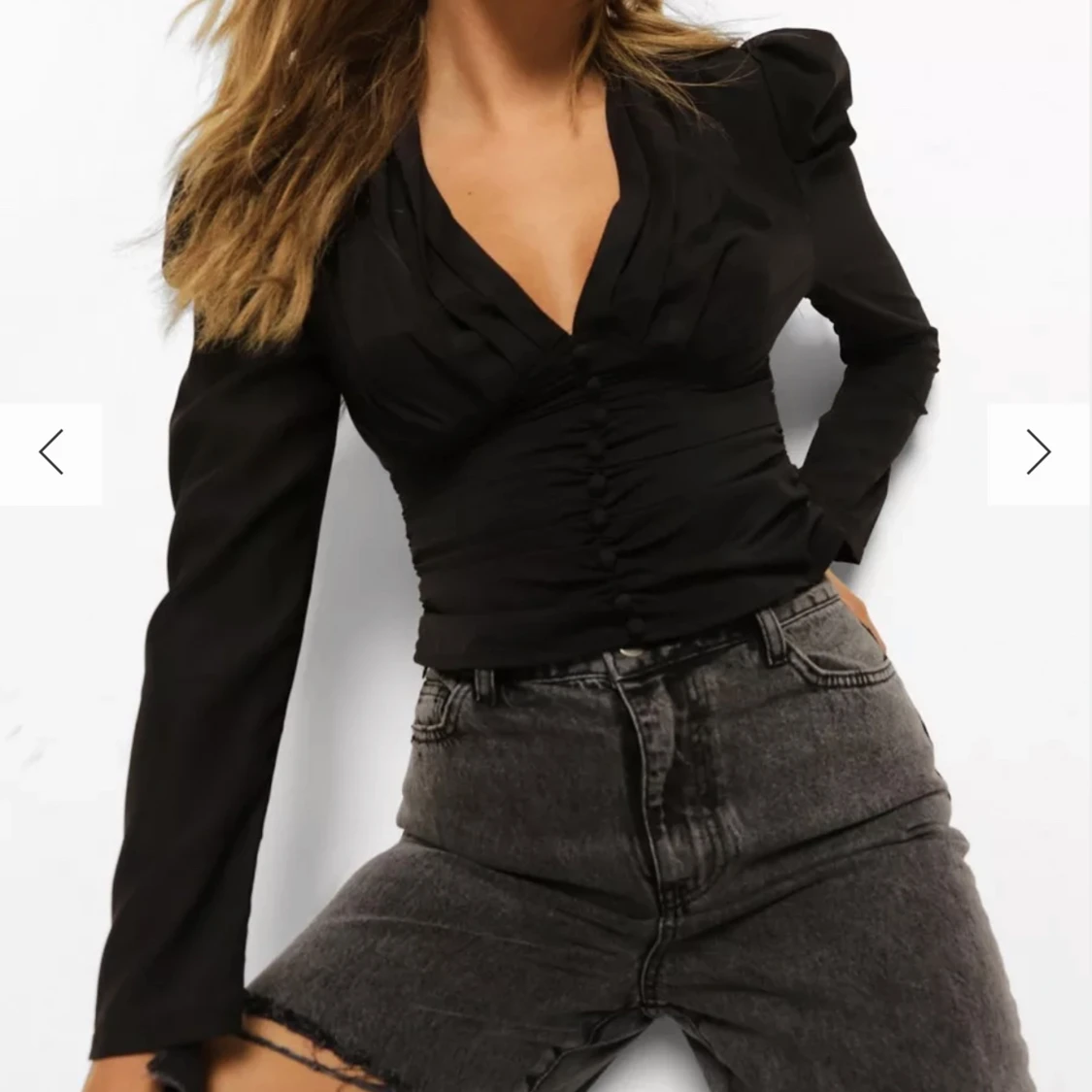Show the next product photo

tap(1039, 452)
